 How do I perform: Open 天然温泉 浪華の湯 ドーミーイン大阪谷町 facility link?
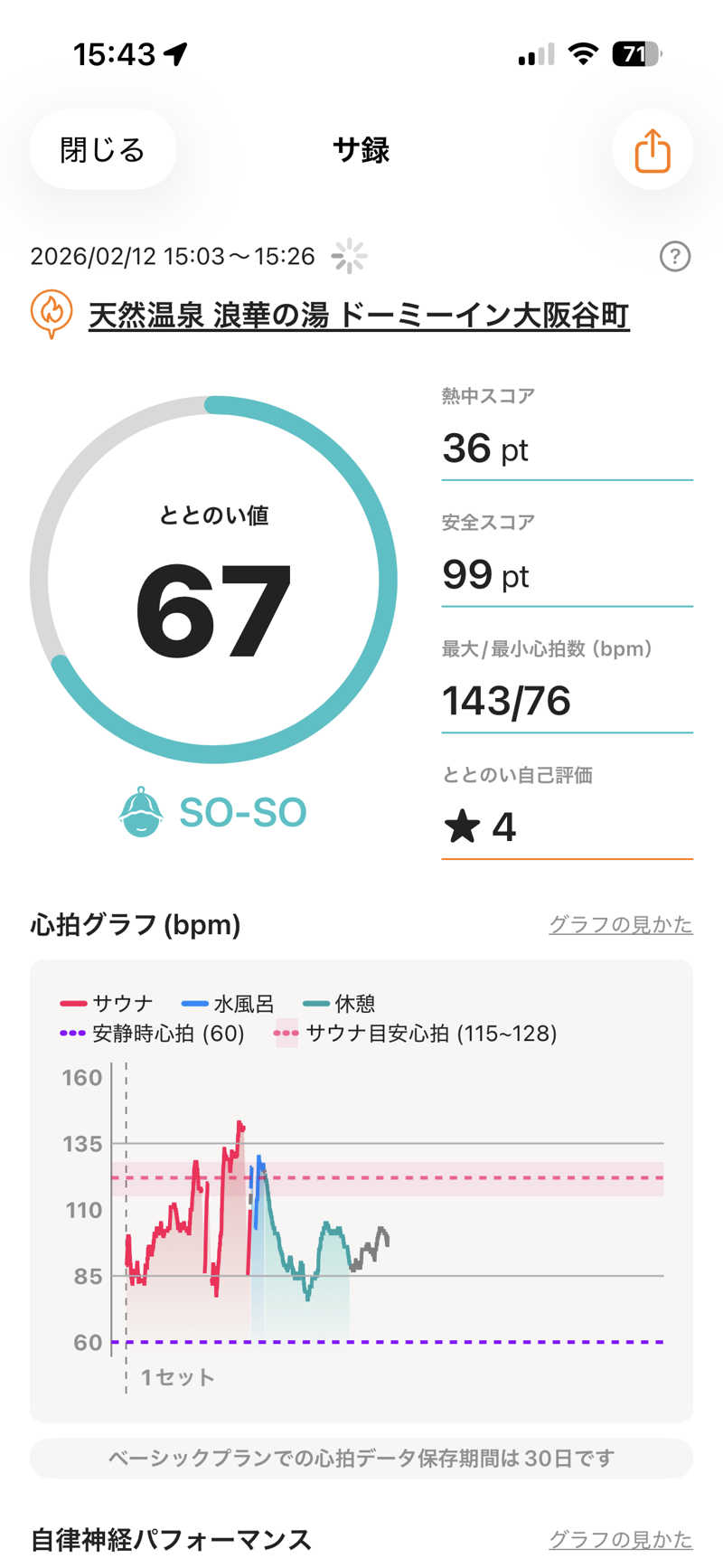[x=358, y=316]
